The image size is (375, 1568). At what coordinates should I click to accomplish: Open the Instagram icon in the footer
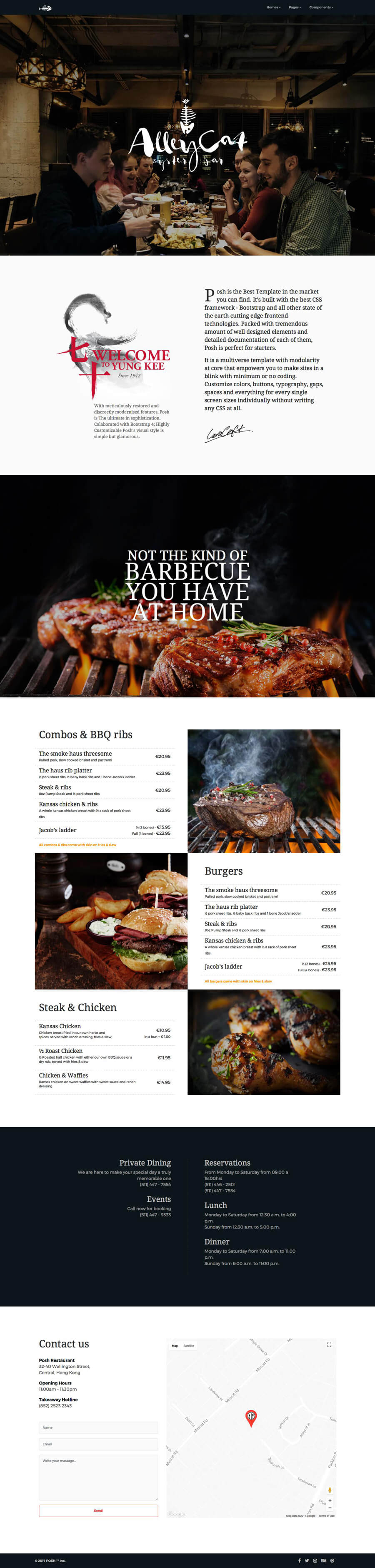coord(315,1561)
